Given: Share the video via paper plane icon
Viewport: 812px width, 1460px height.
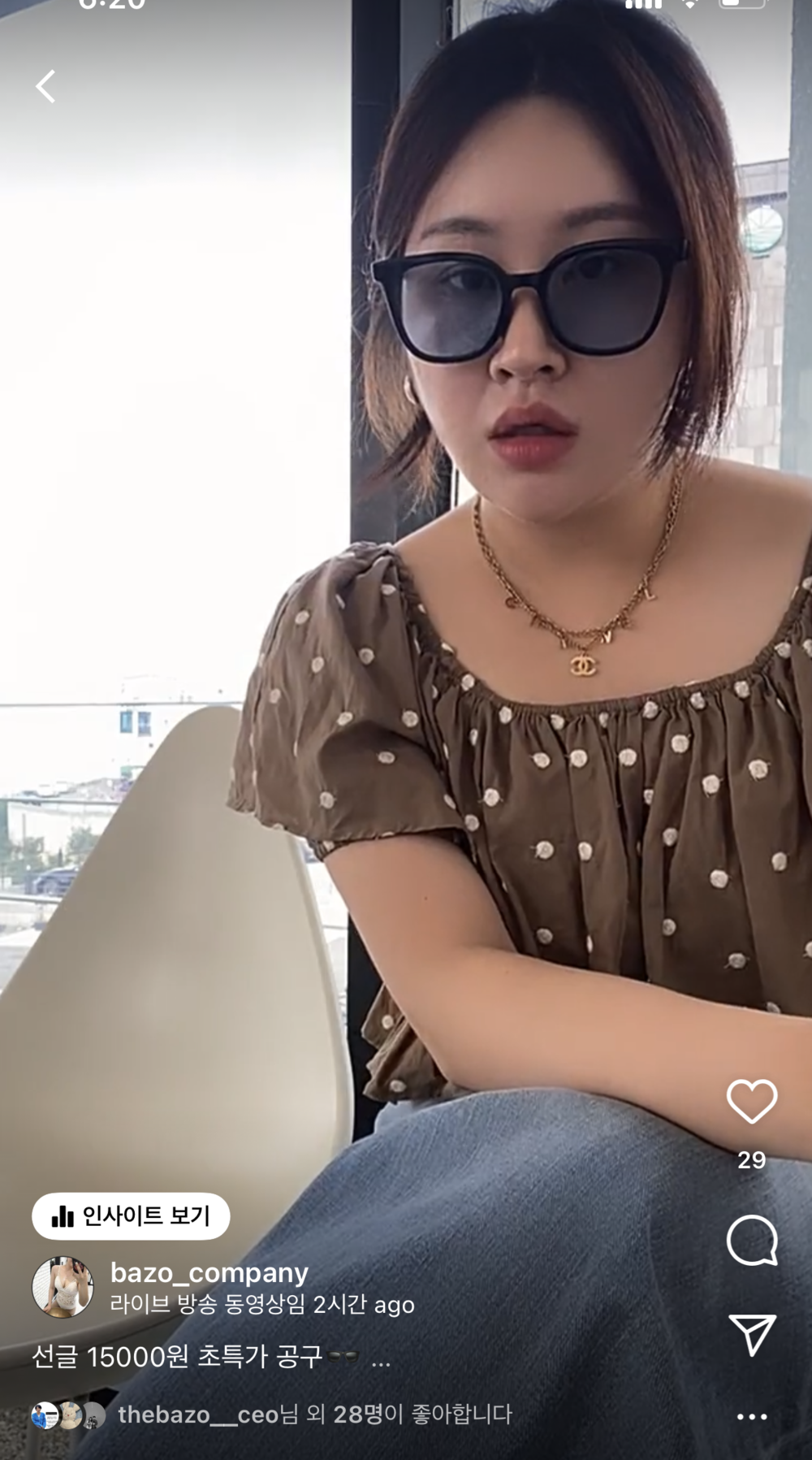Looking at the screenshot, I should (x=753, y=1335).
